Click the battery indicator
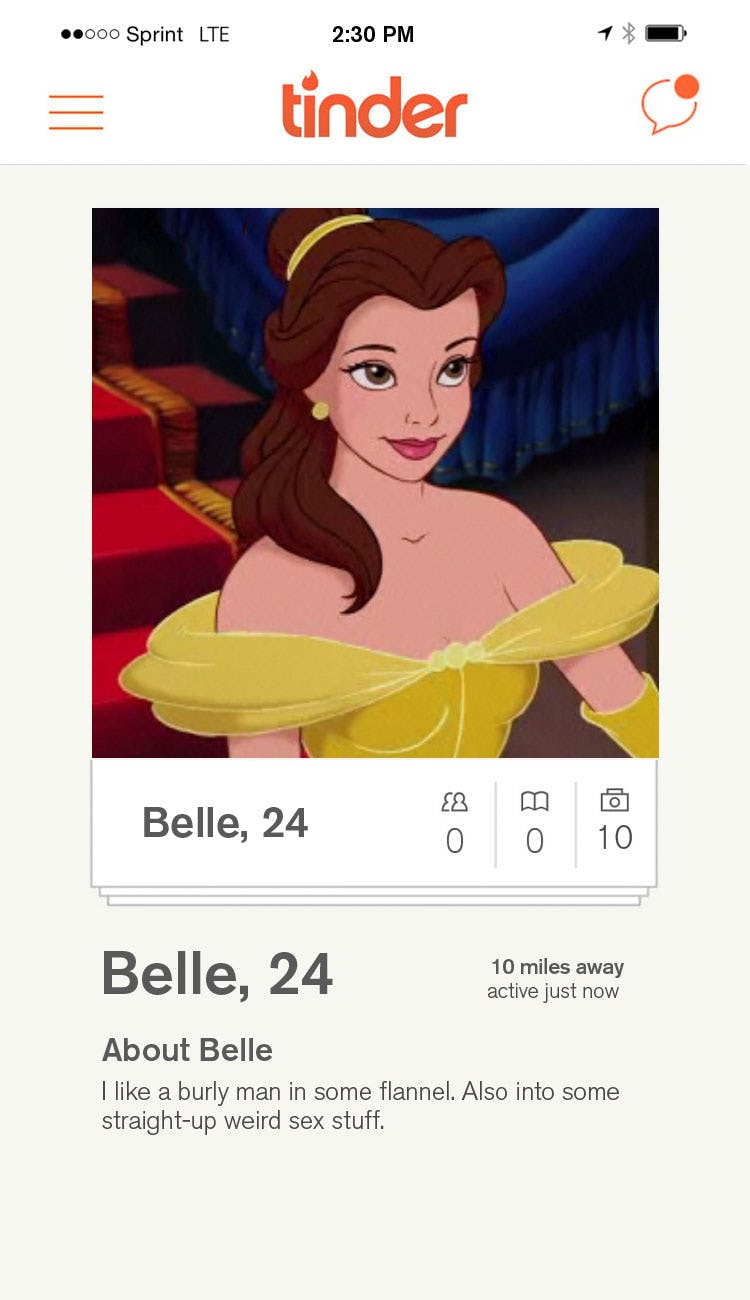The width and height of the screenshot is (750, 1300). click(664, 33)
